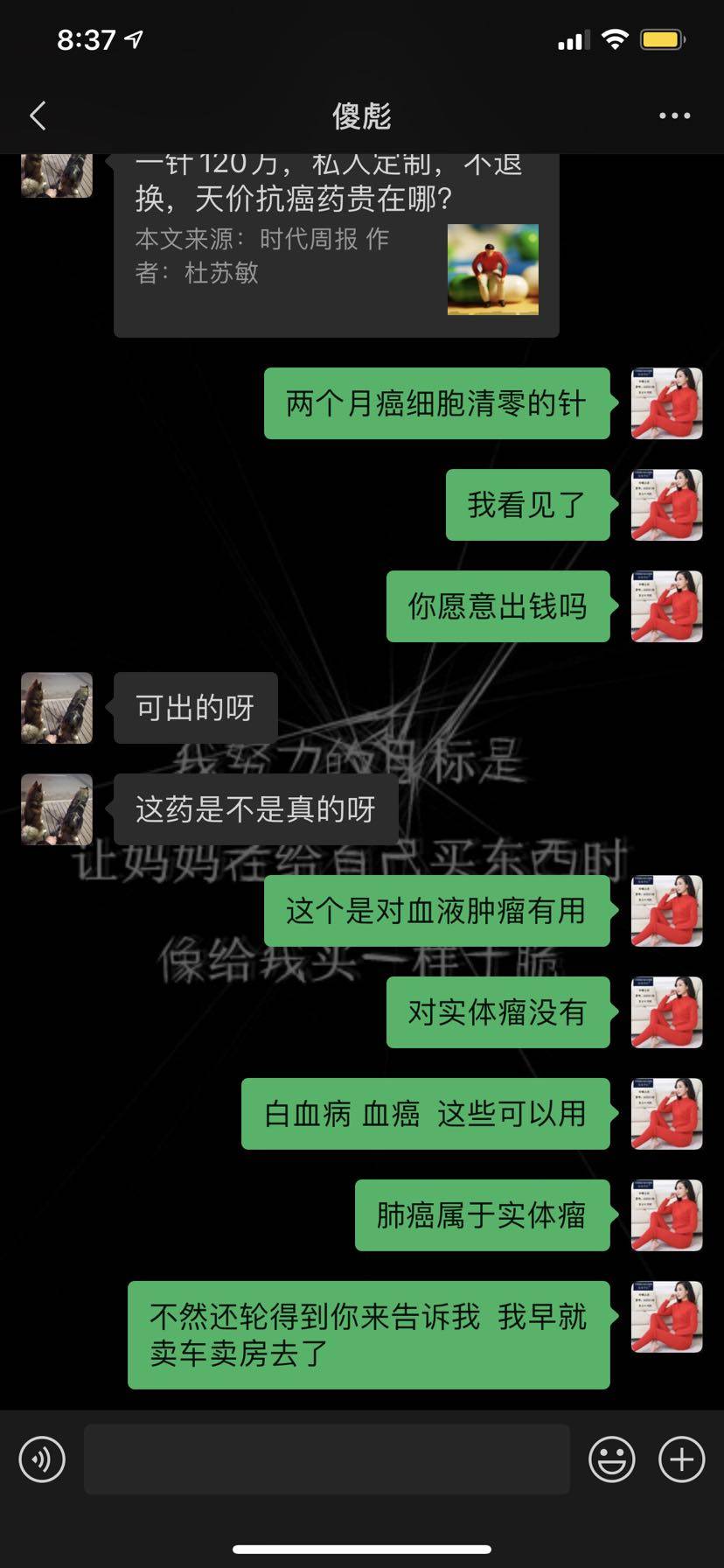Open the chat info overflow menu
The image size is (724, 1568).
[x=674, y=115]
